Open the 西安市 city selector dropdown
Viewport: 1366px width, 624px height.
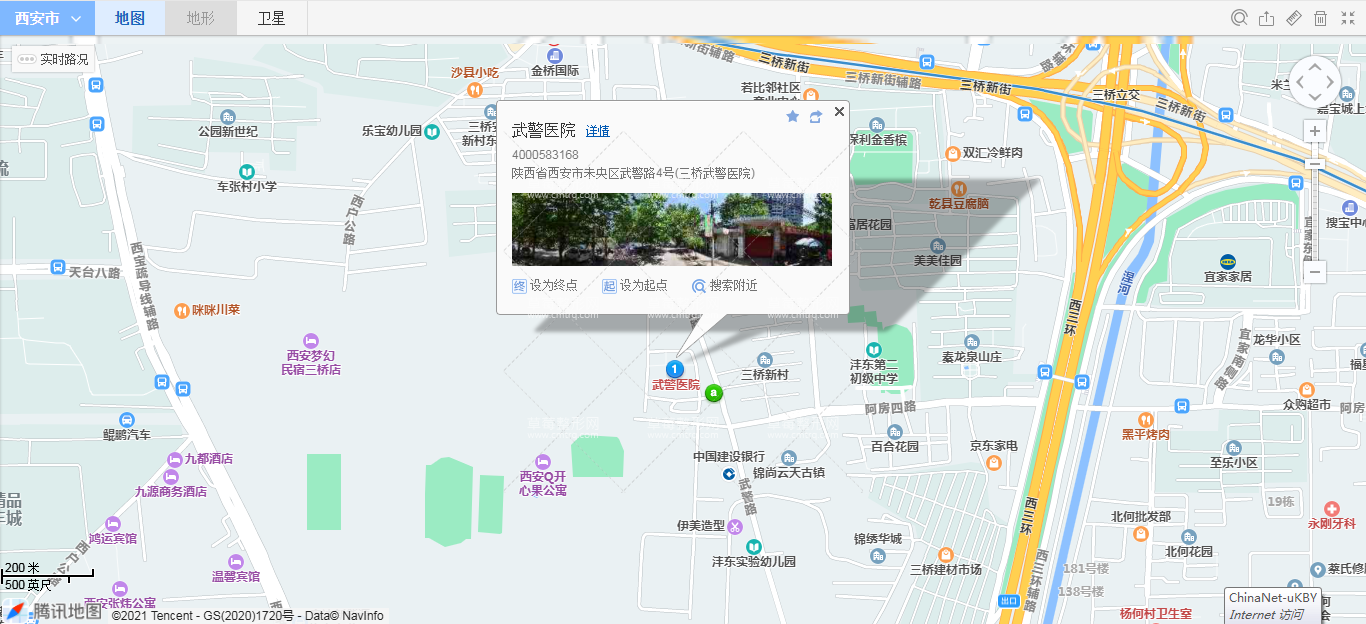47,18
